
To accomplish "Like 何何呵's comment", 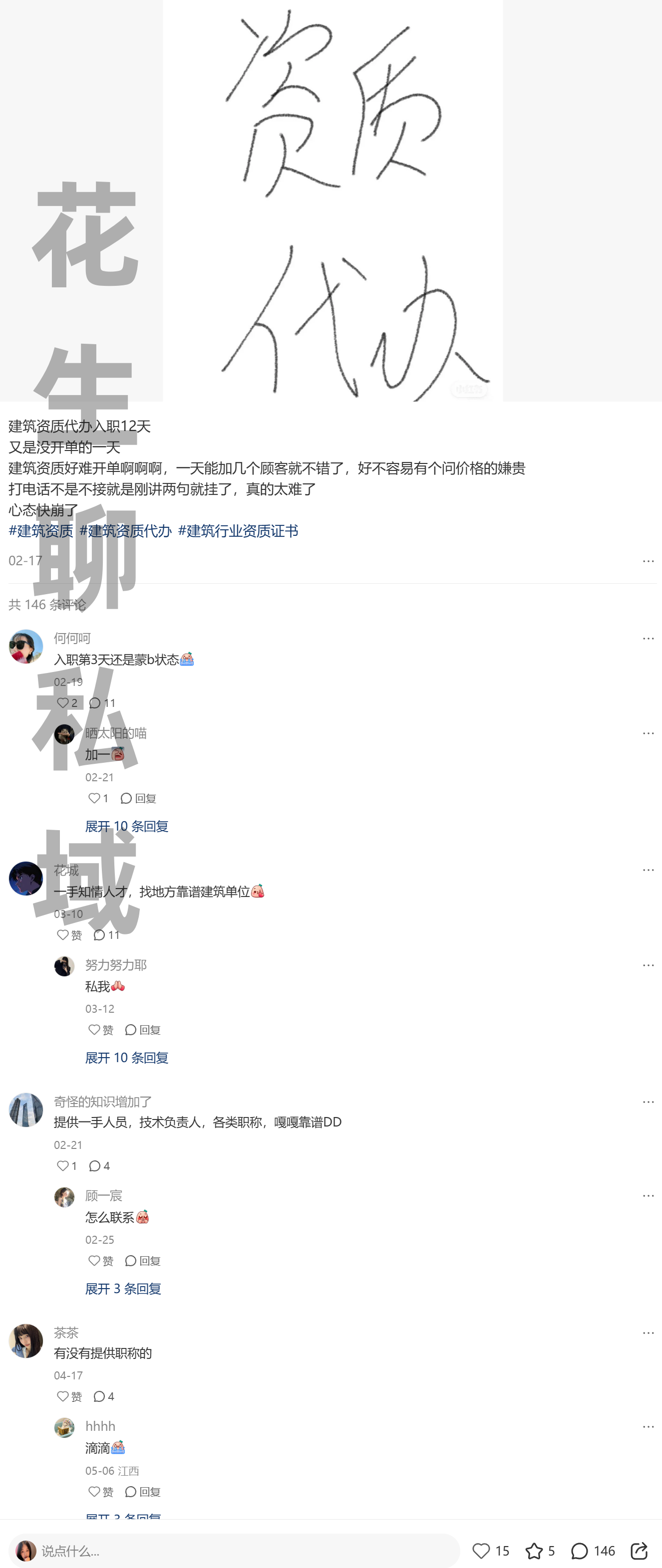I will (x=63, y=703).
